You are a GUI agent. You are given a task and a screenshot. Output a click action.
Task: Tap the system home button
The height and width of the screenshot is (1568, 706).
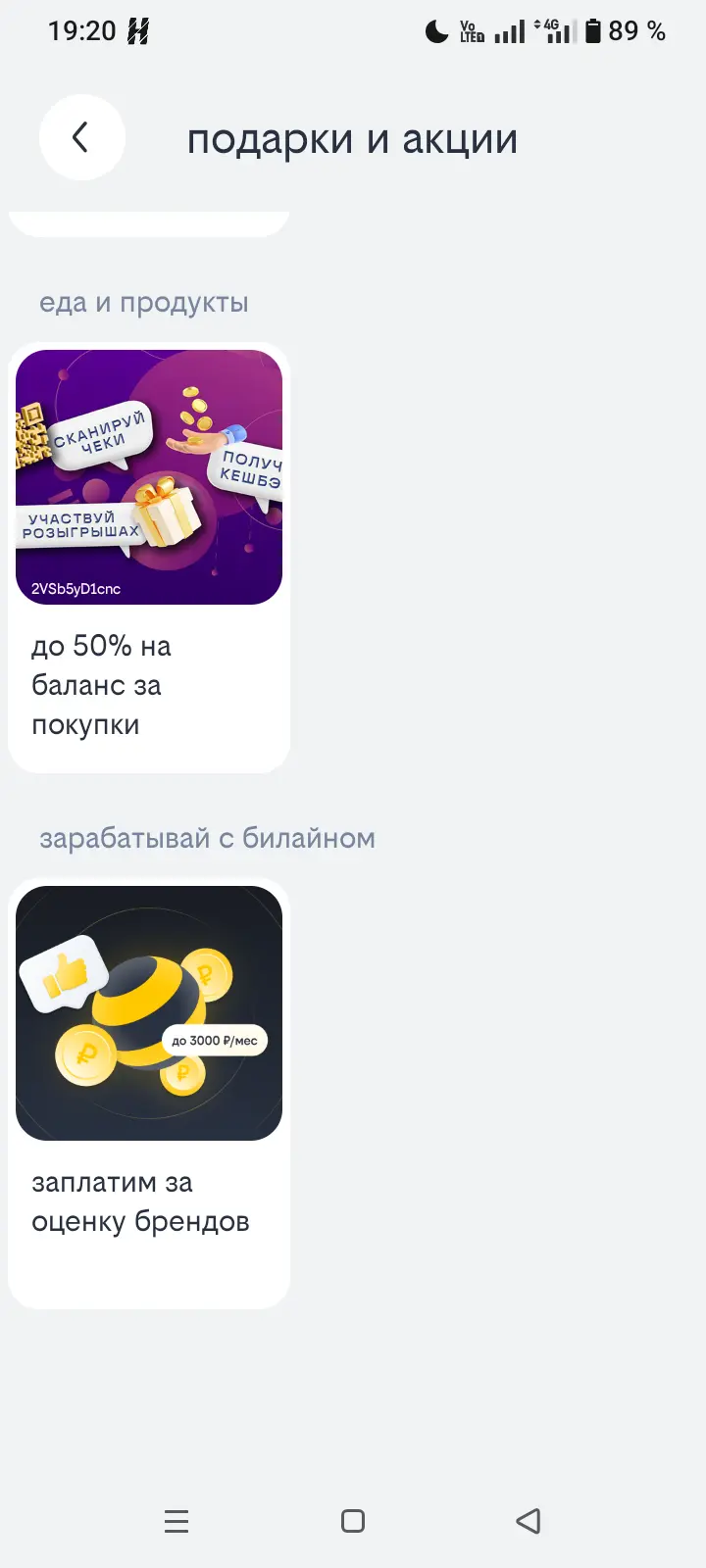[x=353, y=1521]
